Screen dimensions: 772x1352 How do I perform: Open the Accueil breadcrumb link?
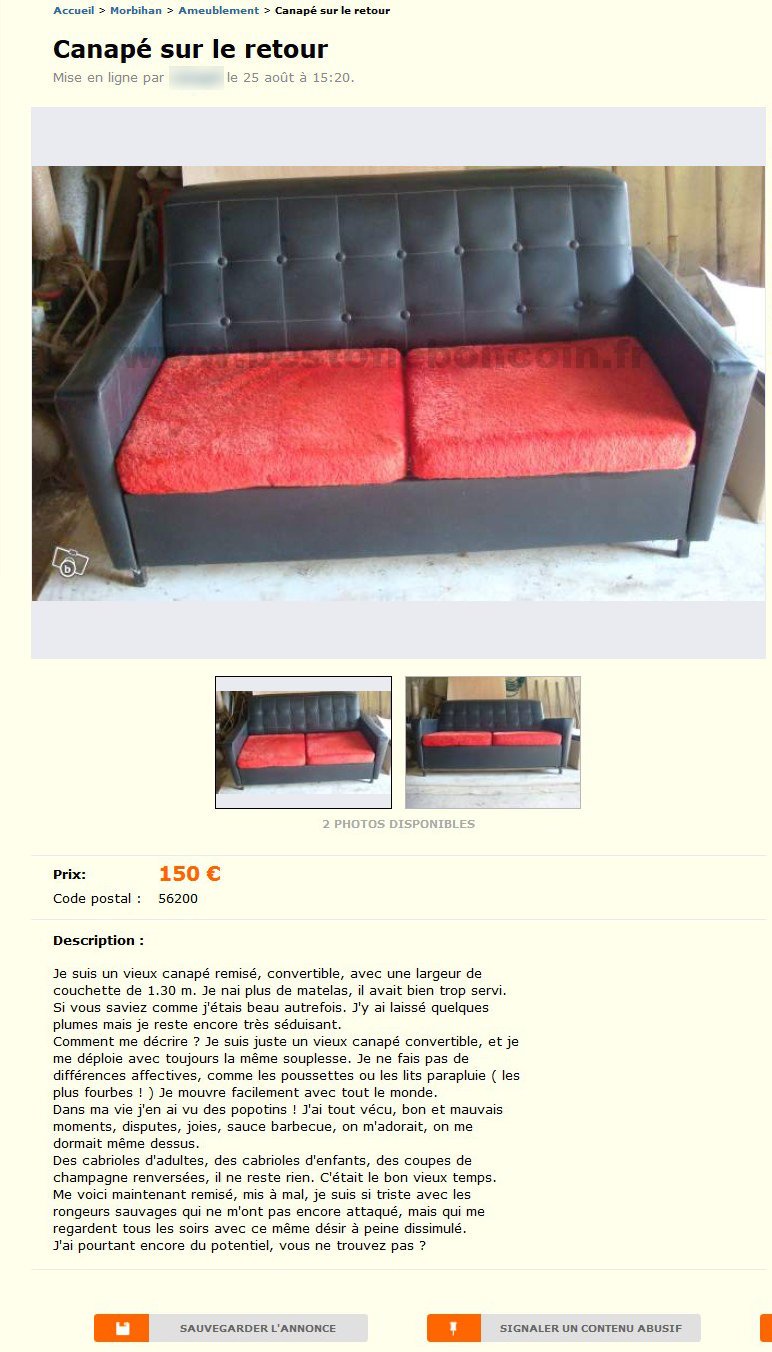[73, 10]
